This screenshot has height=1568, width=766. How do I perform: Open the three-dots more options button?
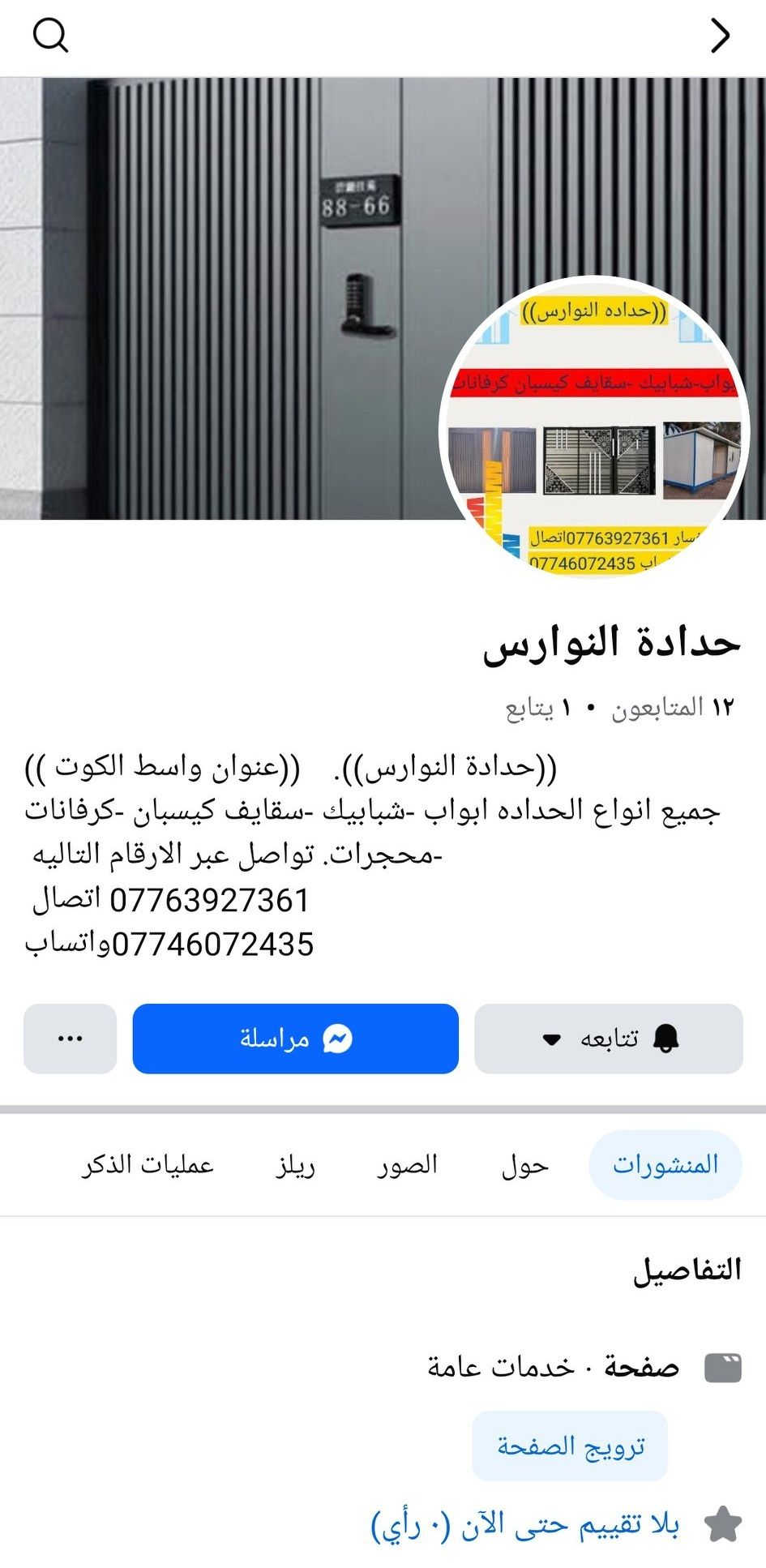(71, 1039)
